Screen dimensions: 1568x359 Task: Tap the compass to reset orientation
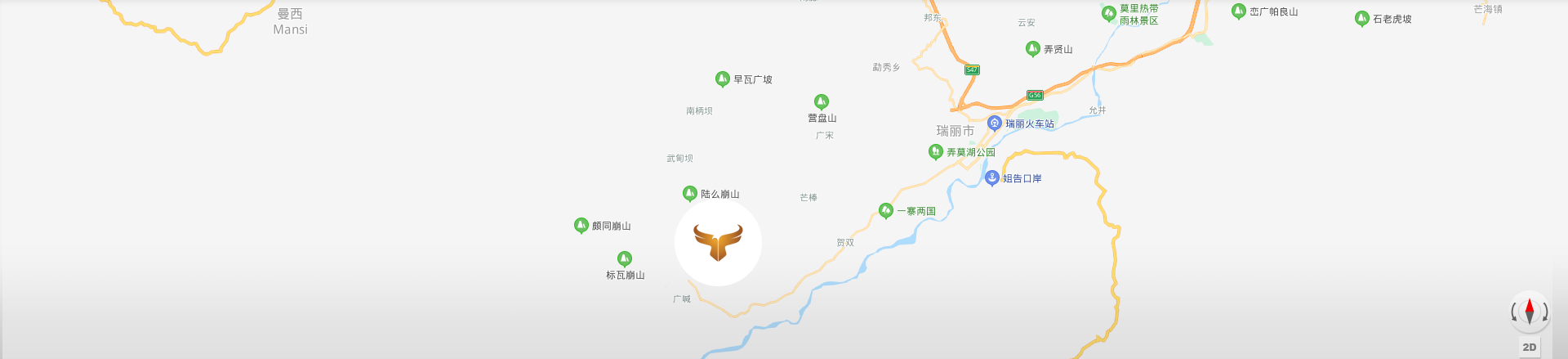(x=1529, y=312)
